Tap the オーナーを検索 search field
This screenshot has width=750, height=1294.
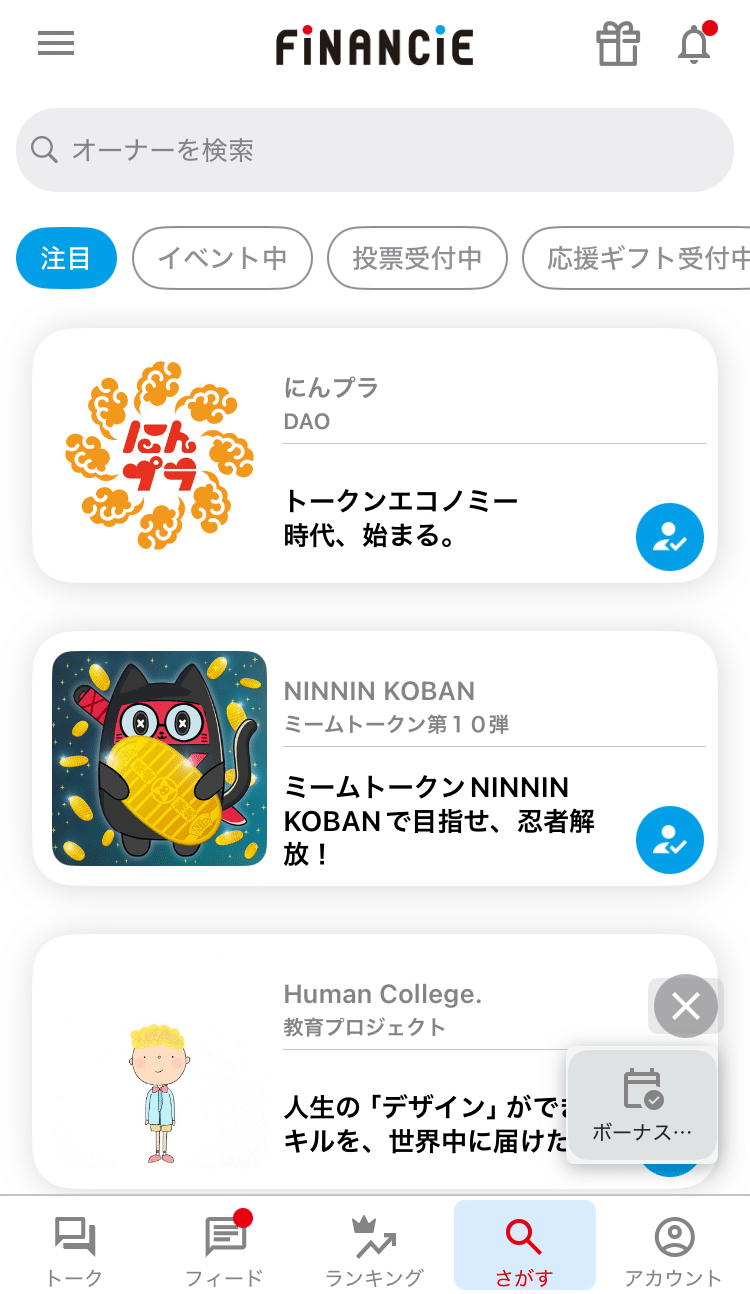[374, 150]
